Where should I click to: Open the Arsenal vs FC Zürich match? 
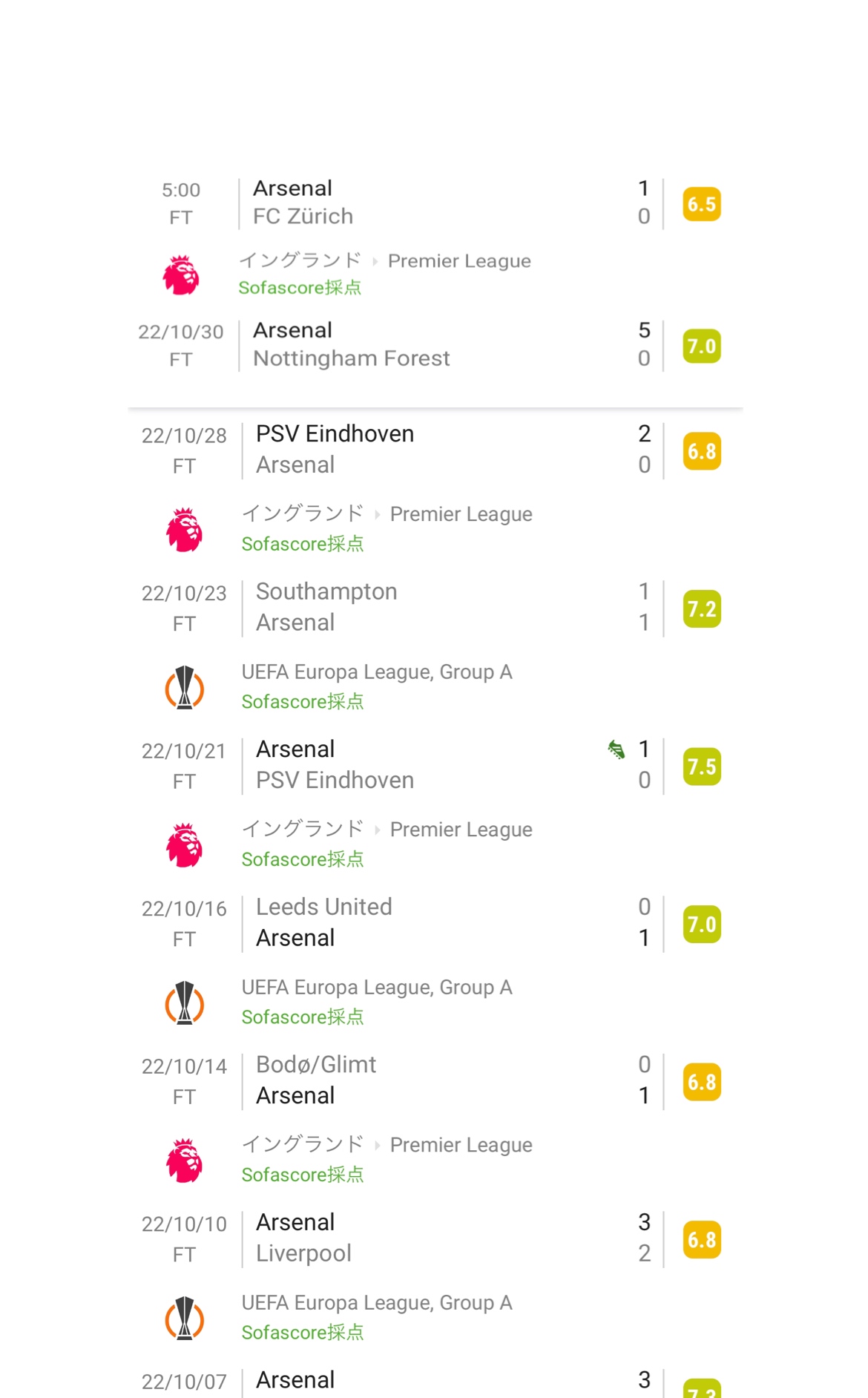pyautogui.click(x=435, y=203)
